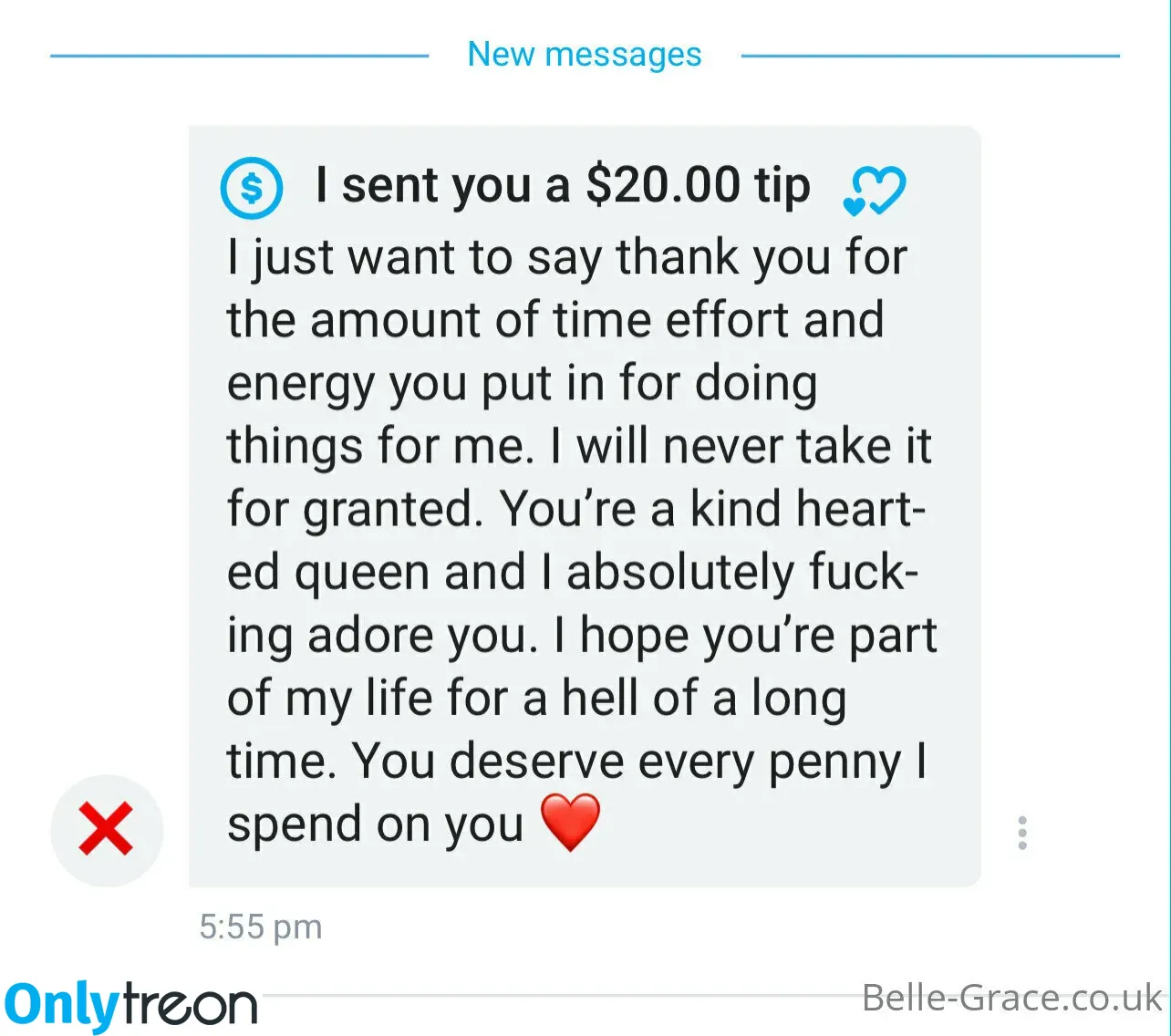
Task: Open the sender's avatar next to the message
Action: coord(107,830)
